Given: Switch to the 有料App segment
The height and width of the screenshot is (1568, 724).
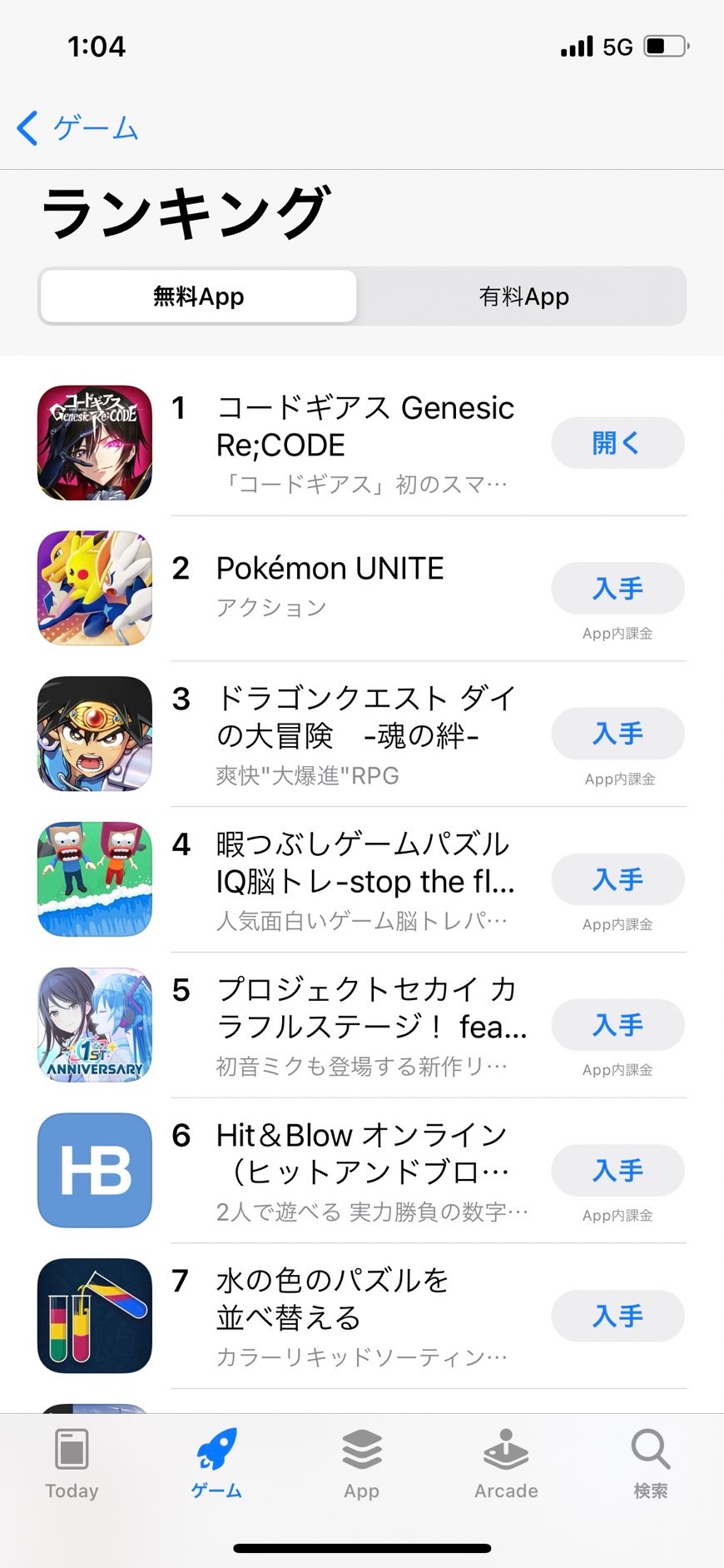Looking at the screenshot, I should click(x=523, y=296).
